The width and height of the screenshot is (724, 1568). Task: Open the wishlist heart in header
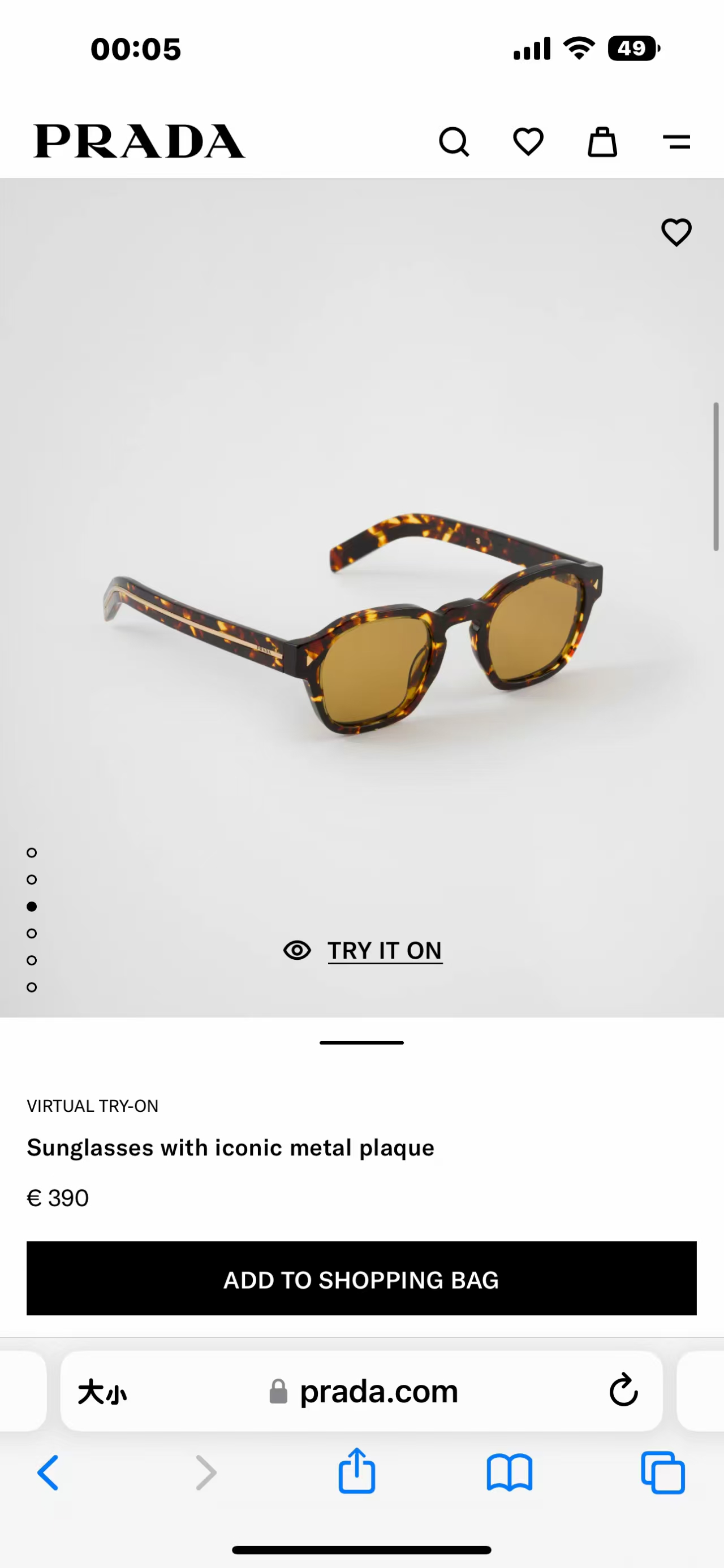528,142
